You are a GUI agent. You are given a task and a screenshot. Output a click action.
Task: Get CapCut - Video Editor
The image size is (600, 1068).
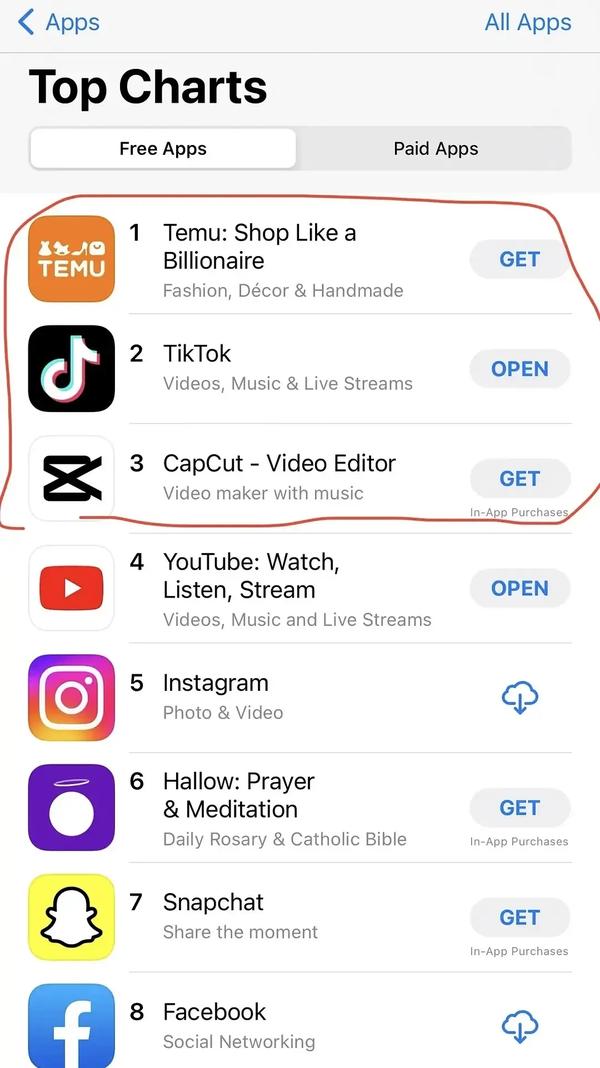tap(520, 479)
